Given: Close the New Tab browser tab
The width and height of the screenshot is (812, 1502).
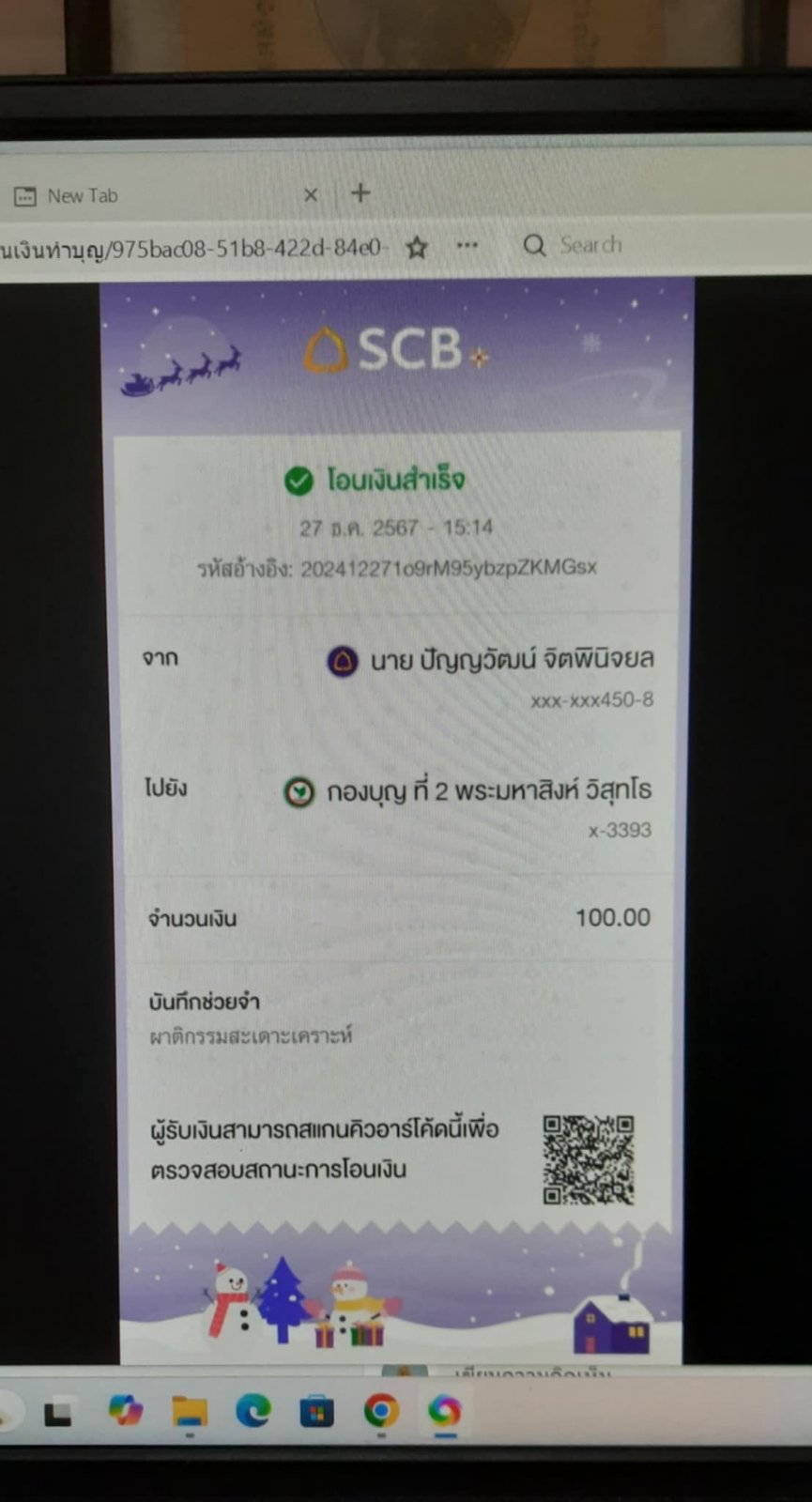Looking at the screenshot, I should click(x=311, y=195).
